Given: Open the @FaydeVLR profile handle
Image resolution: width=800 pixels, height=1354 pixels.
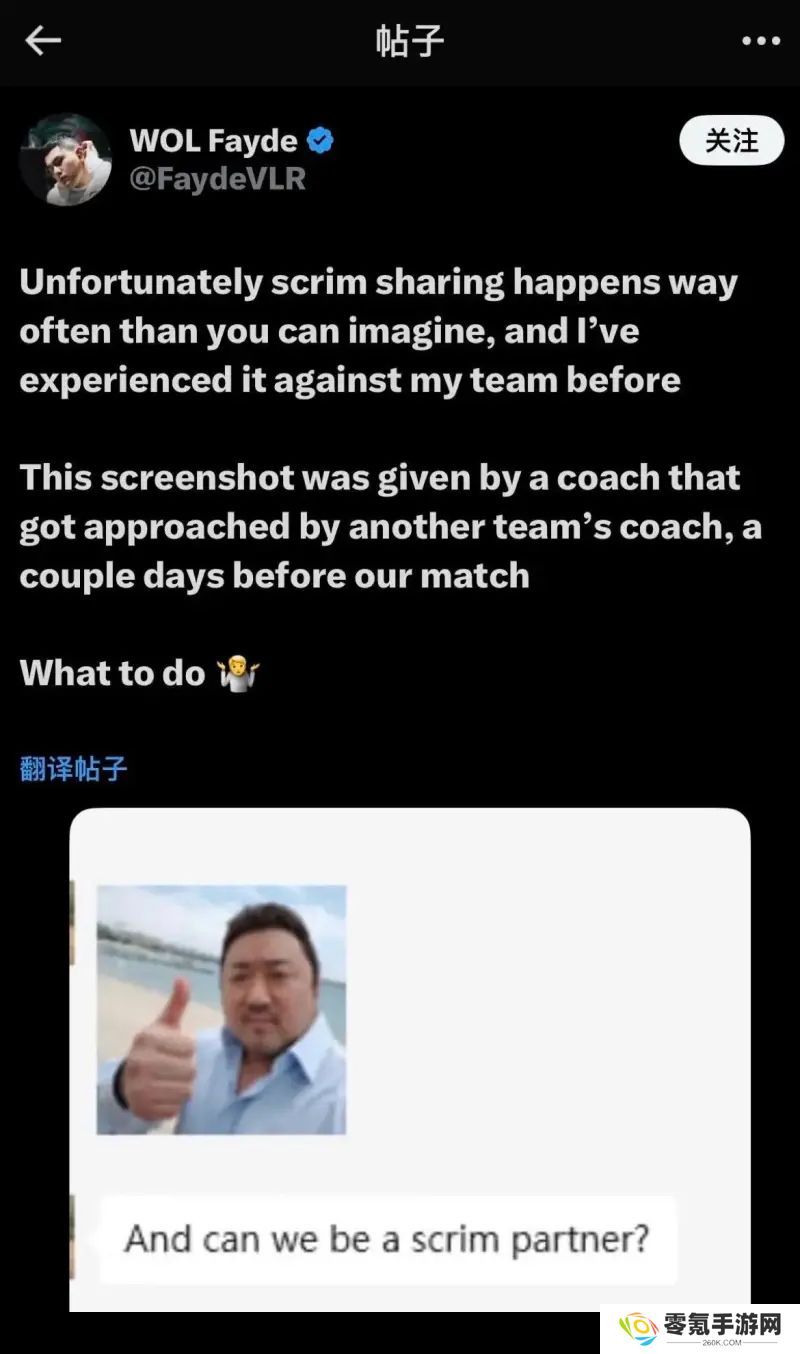Looking at the screenshot, I should pos(217,179).
